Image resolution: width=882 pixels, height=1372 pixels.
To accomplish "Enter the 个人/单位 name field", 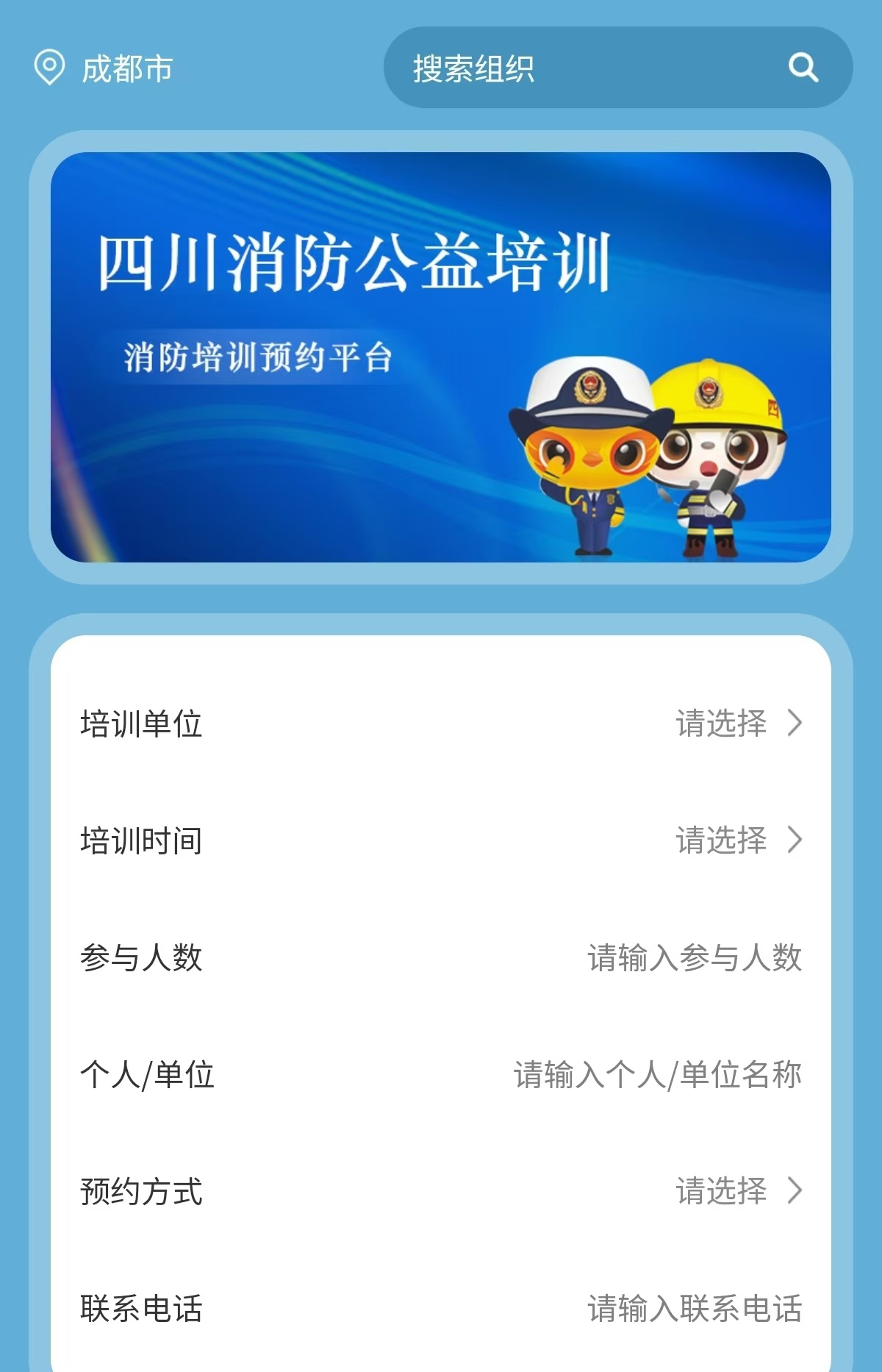I will pos(656,1074).
